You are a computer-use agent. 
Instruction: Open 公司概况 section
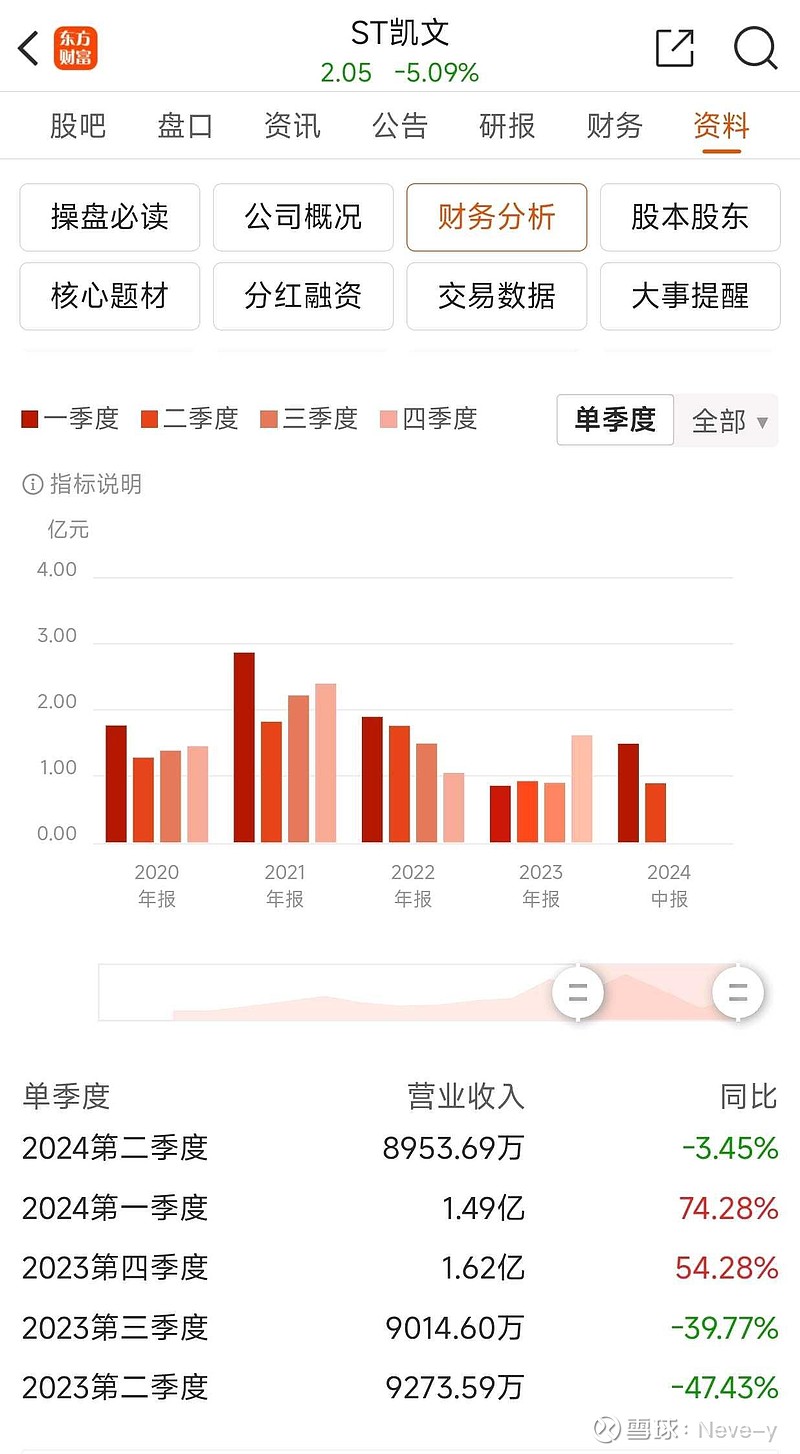tap(303, 217)
